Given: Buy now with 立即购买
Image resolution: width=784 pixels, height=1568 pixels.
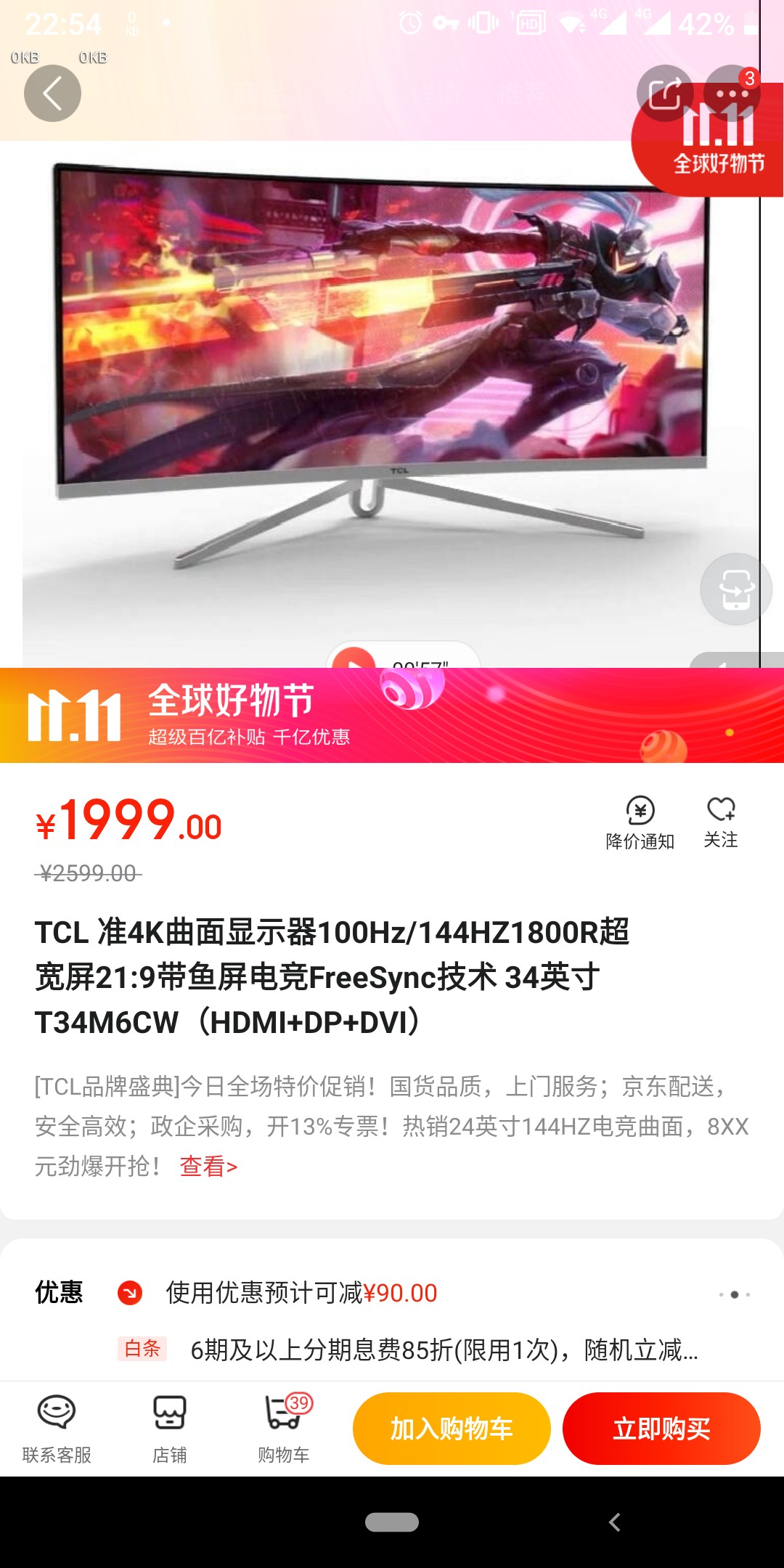Looking at the screenshot, I should 661,1428.
